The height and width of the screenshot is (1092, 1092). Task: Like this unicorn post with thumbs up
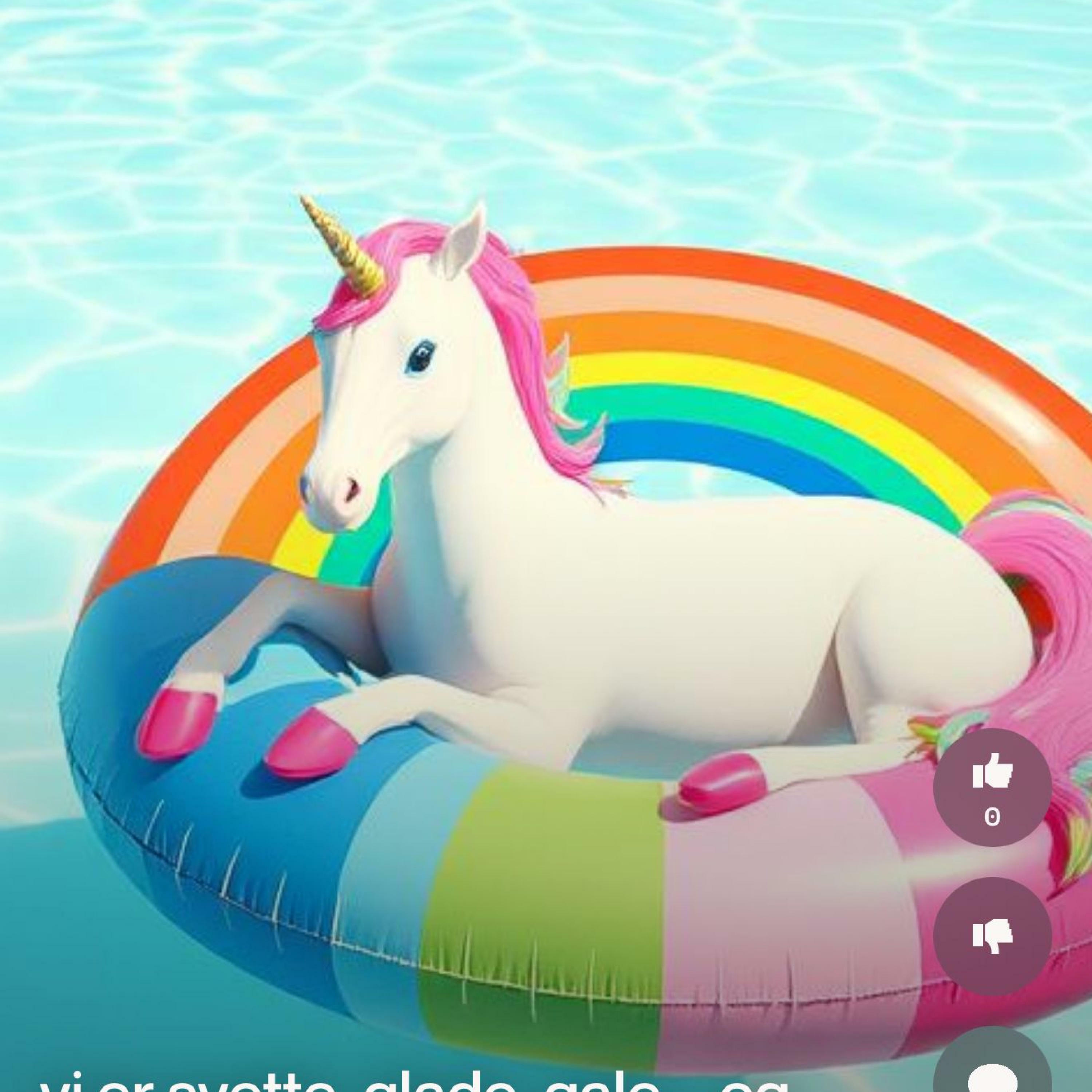992,787
